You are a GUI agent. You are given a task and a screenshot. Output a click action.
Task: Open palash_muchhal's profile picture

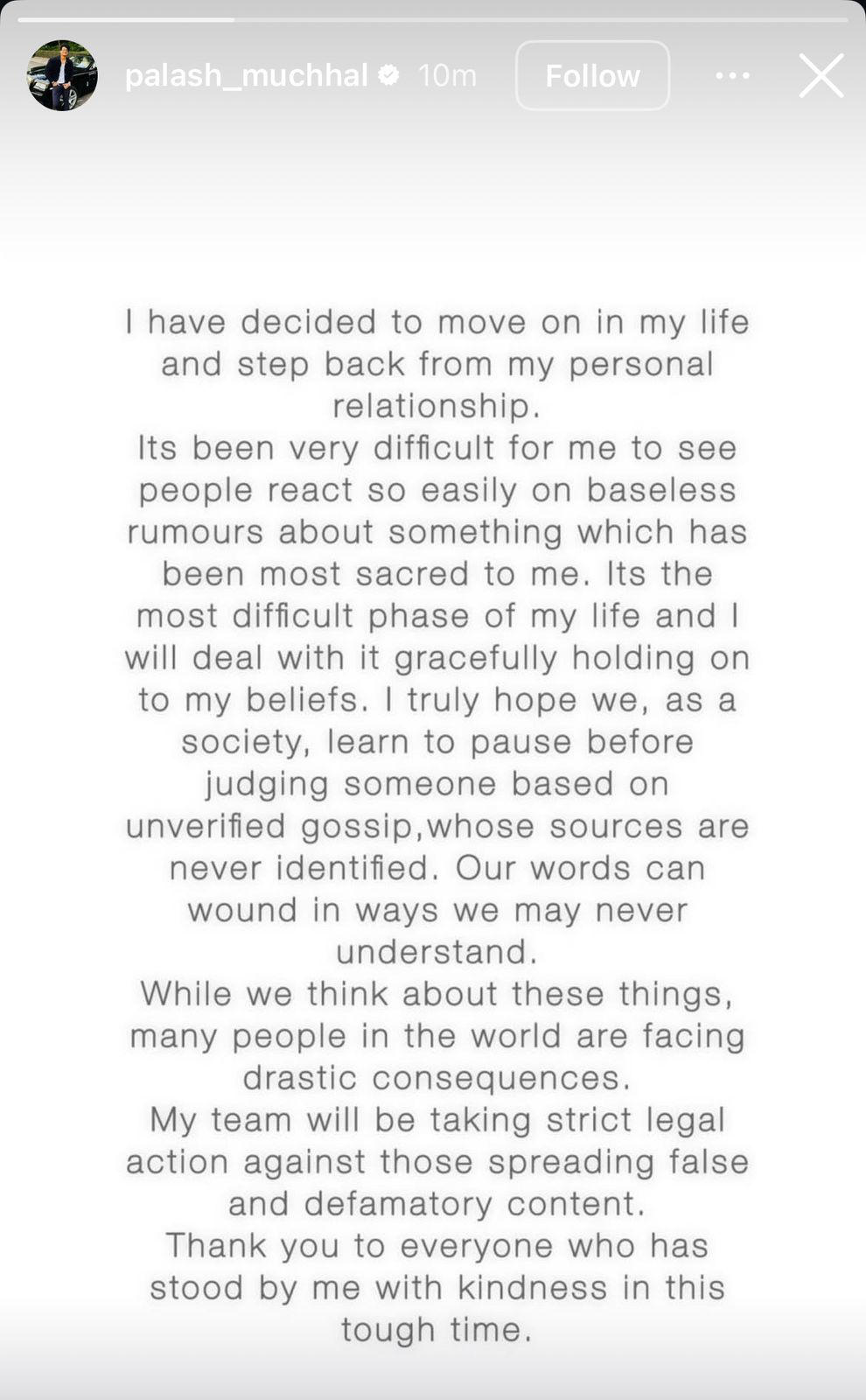pos(62,75)
